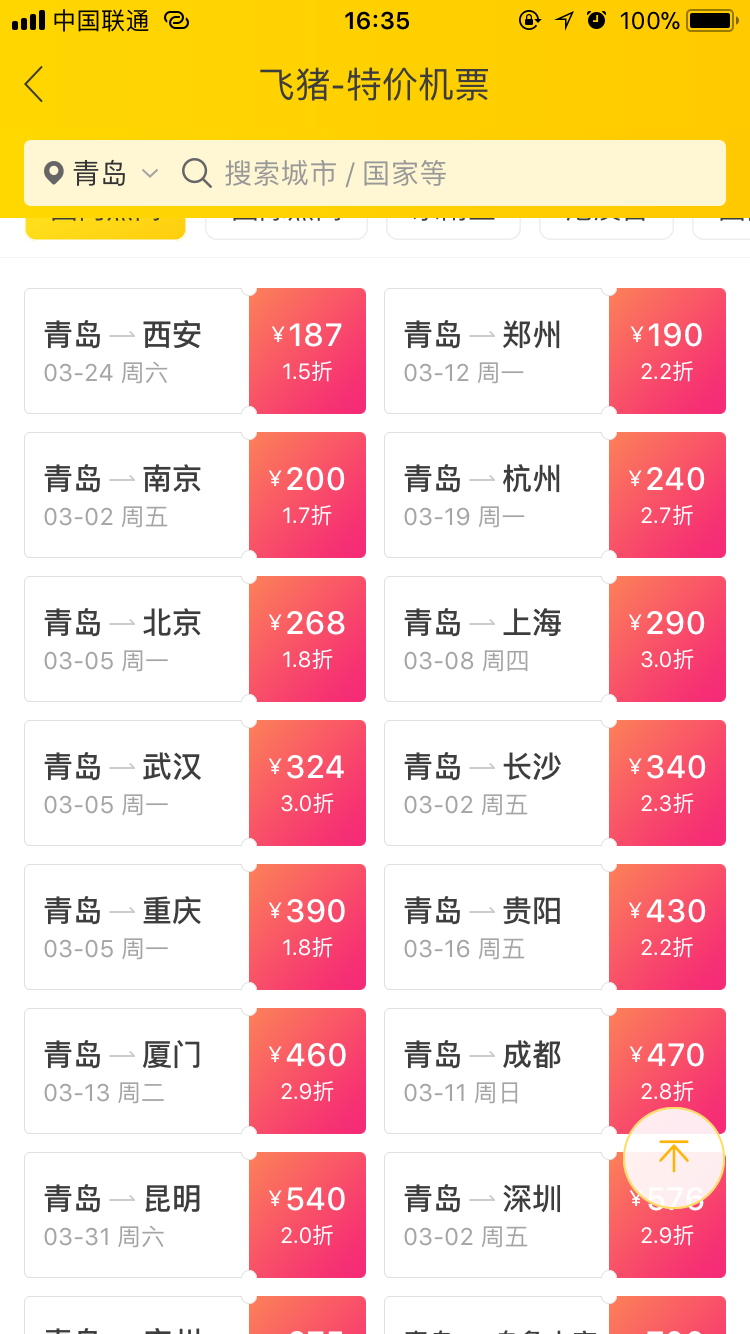Image resolution: width=750 pixels, height=1334 pixels.
Task: Open the 青岛 to 郑州 ¥190 ticket
Action: (x=555, y=351)
